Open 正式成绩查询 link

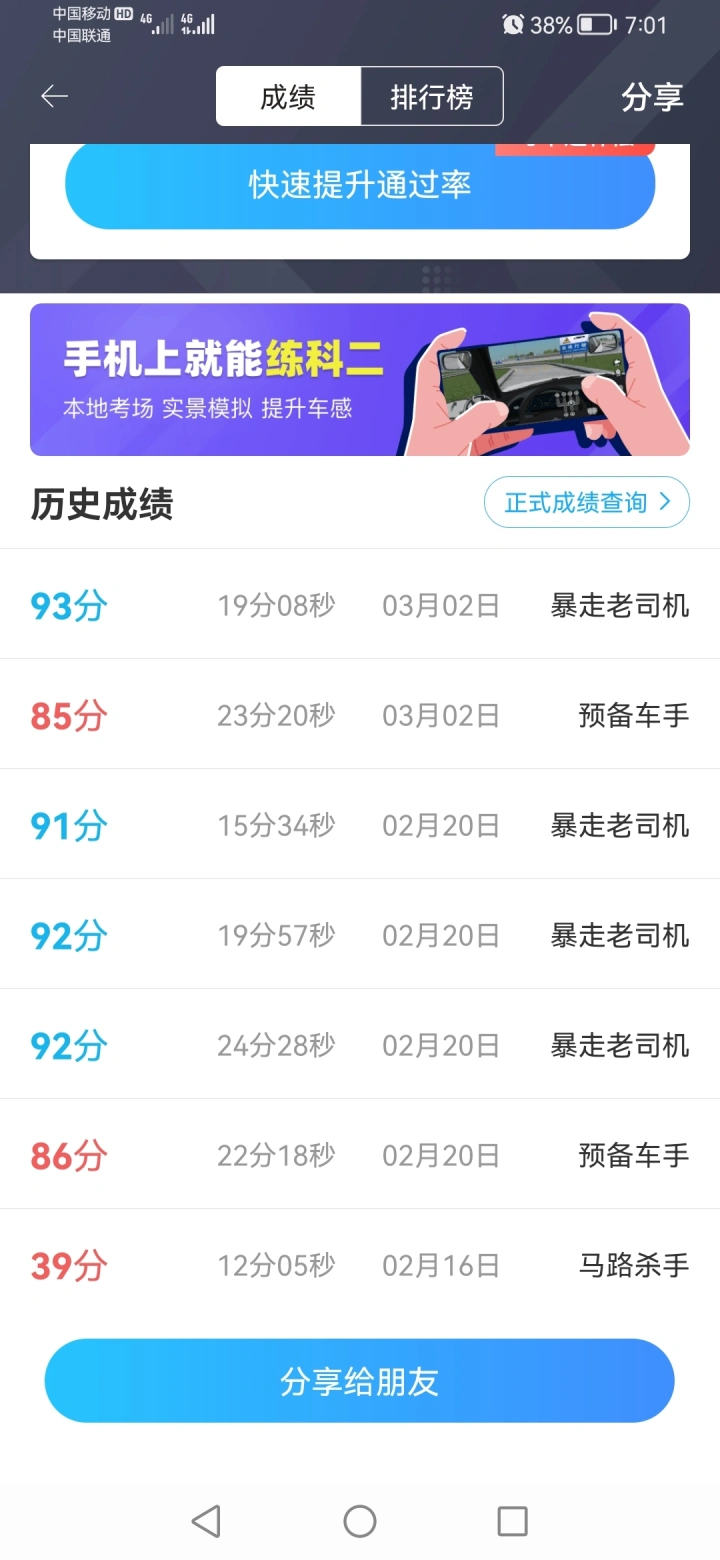coord(587,502)
